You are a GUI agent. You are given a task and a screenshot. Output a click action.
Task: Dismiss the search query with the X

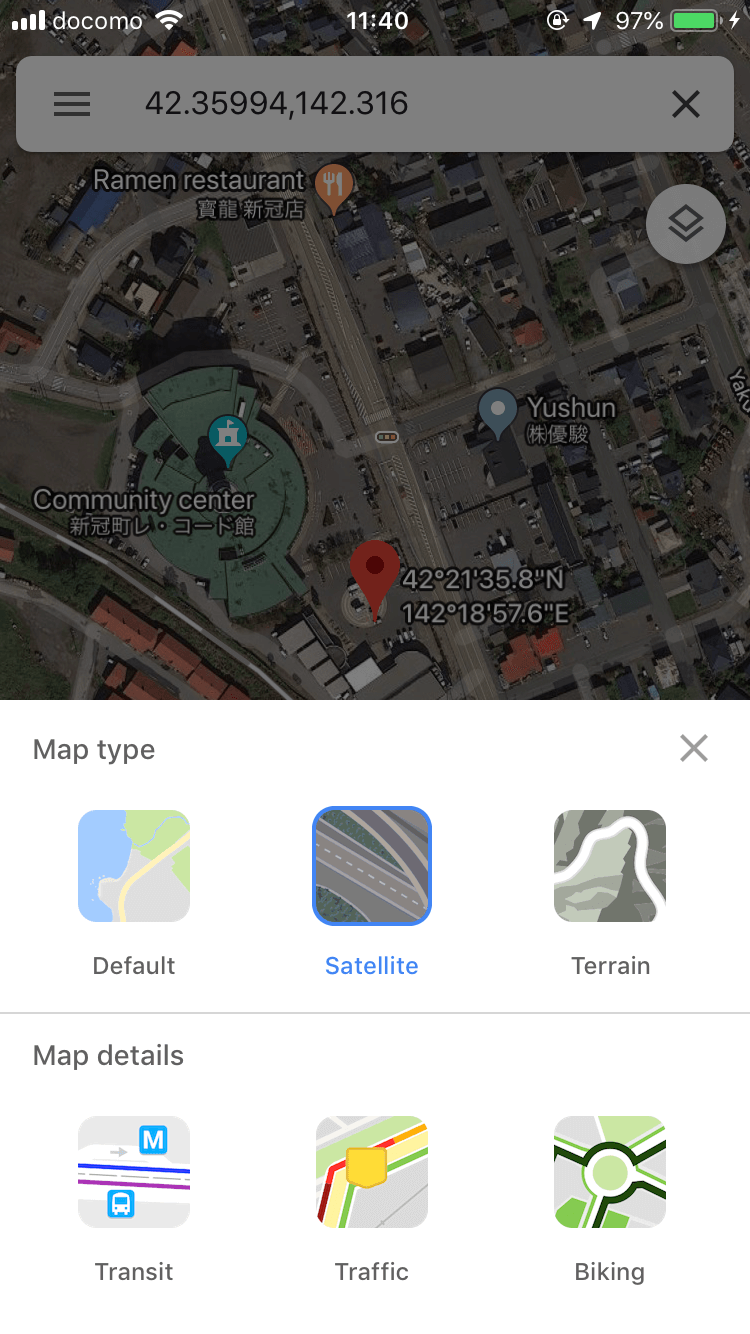click(x=686, y=104)
